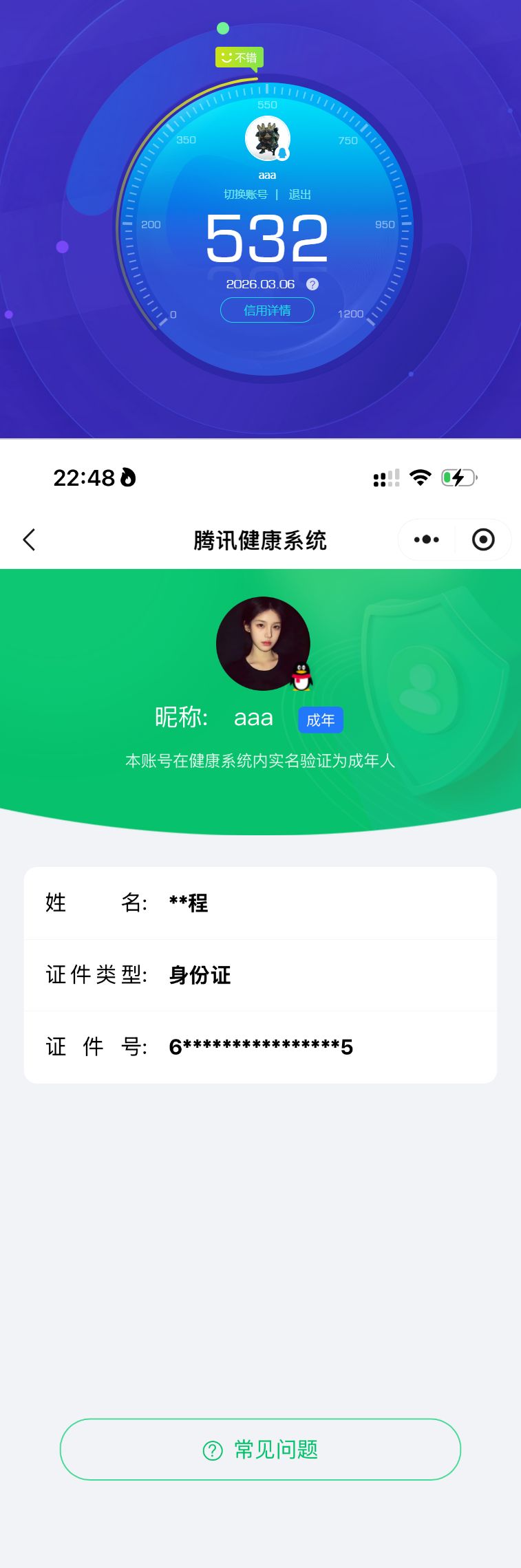Open the mini program three-dot menu

click(427, 540)
